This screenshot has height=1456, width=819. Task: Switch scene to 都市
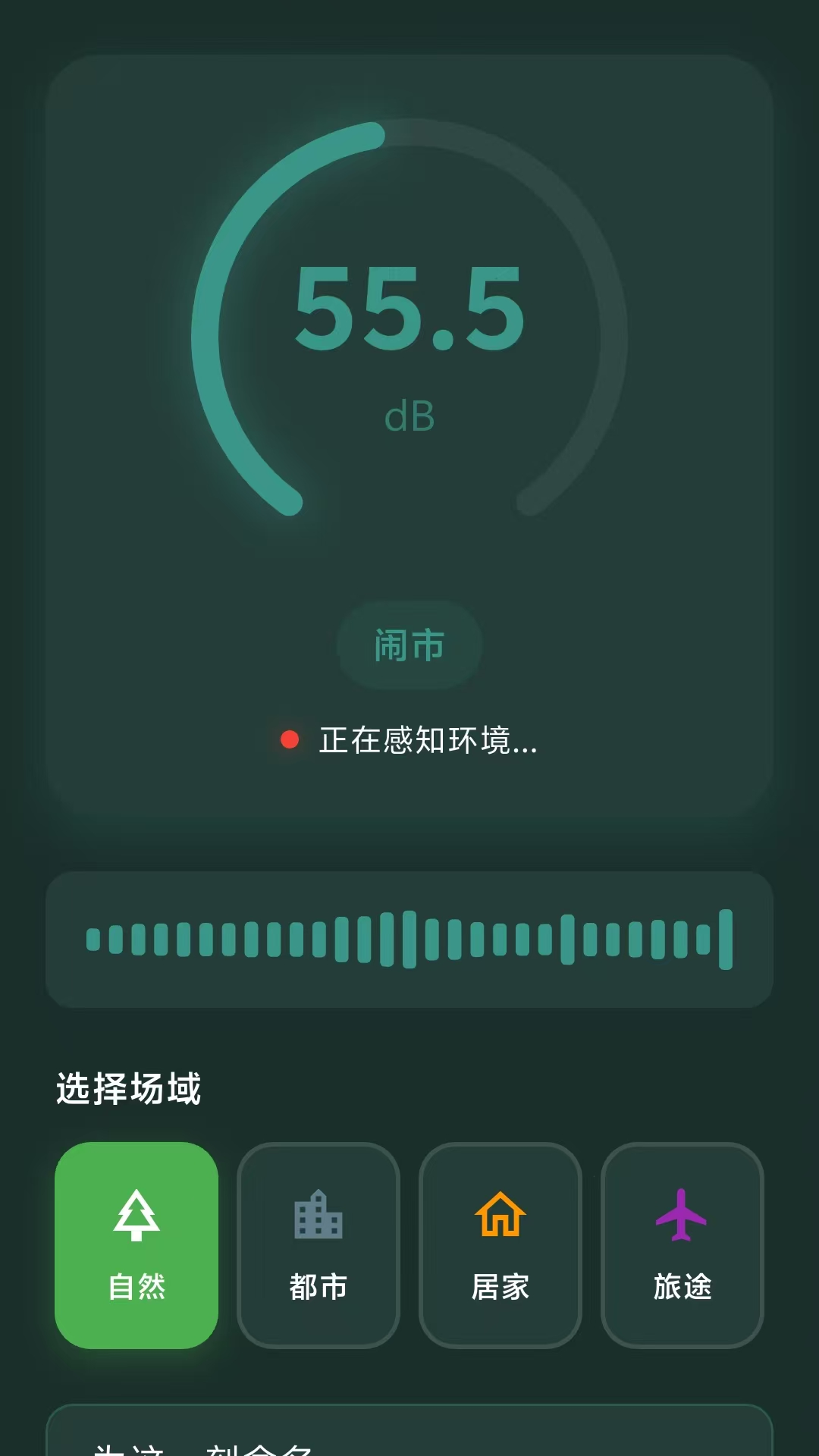(x=318, y=1244)
